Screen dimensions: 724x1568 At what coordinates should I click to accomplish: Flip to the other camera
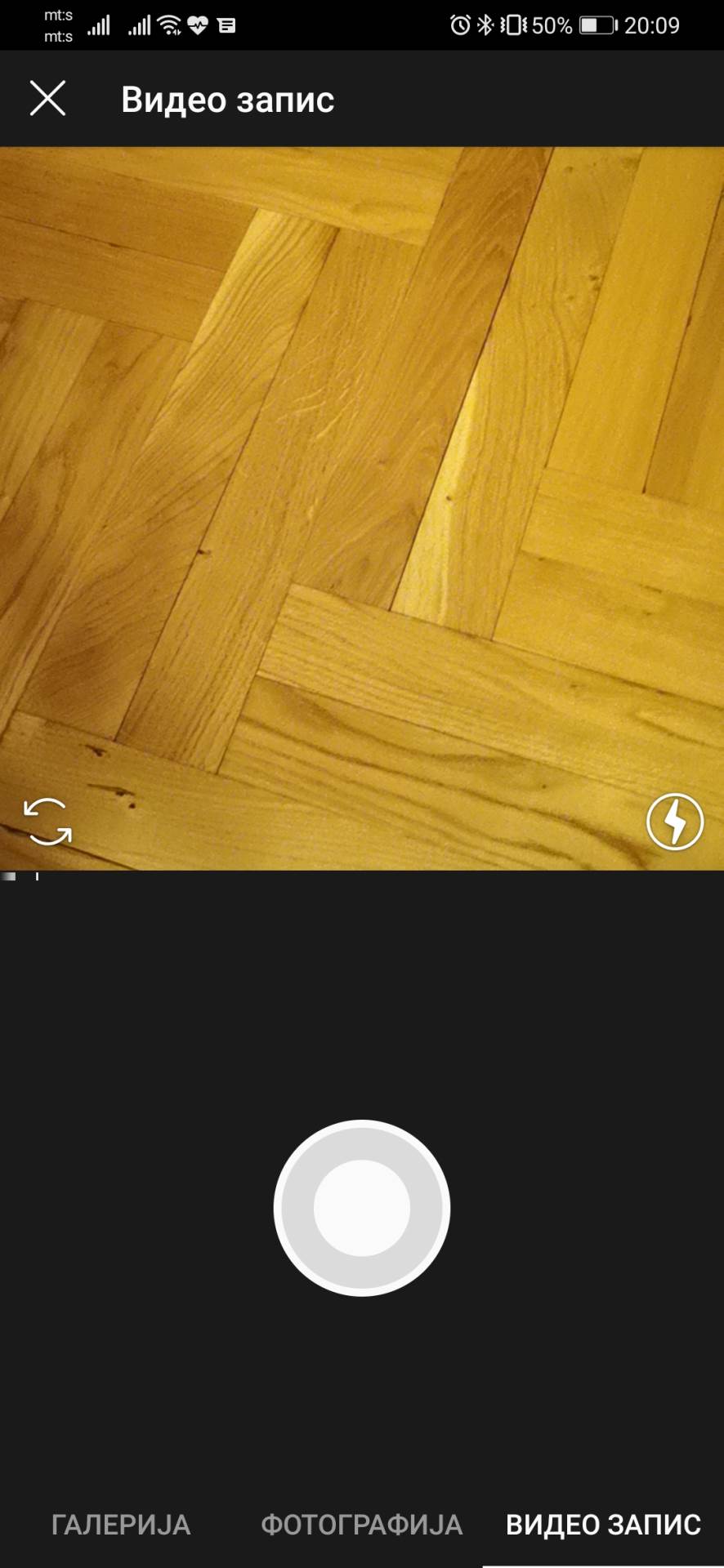pyautogui.click(x=47, y=822)
